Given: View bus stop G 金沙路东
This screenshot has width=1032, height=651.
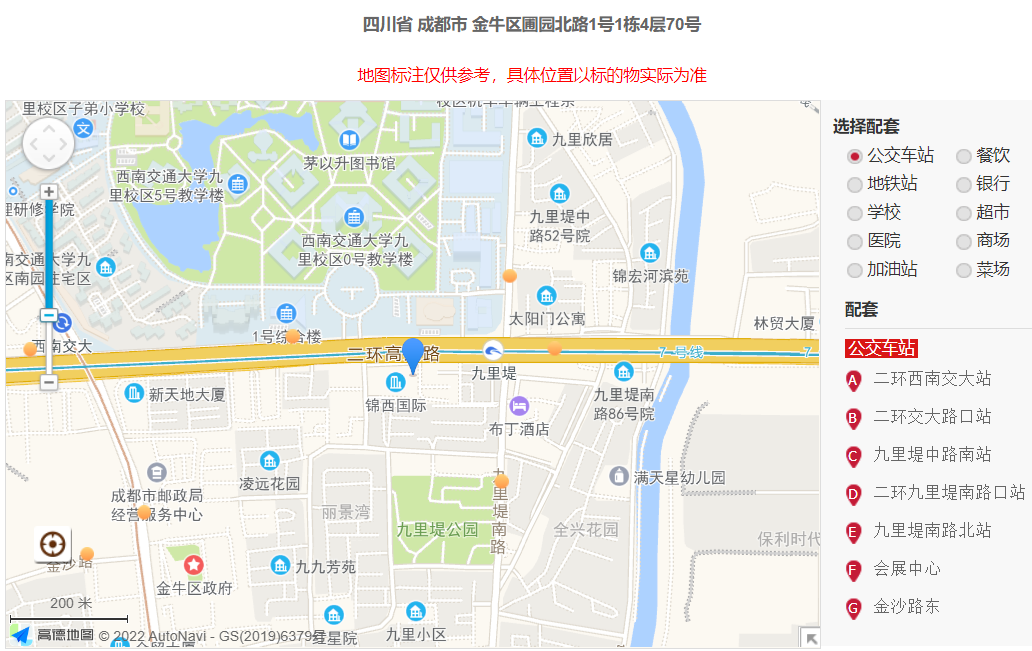Looking at the screenshot, I should (x=906, y=607).
